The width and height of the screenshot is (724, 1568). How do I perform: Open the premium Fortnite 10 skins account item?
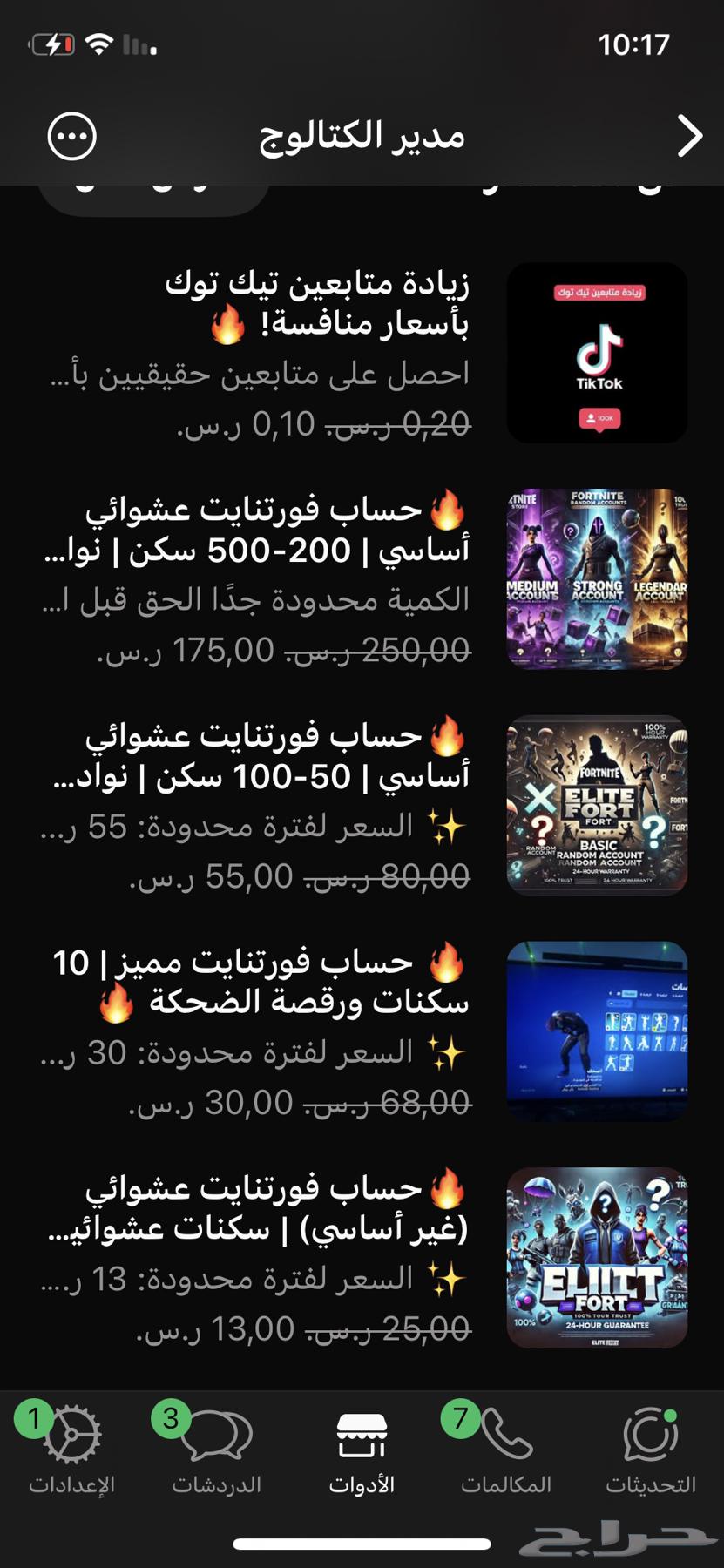[362, 1031]
